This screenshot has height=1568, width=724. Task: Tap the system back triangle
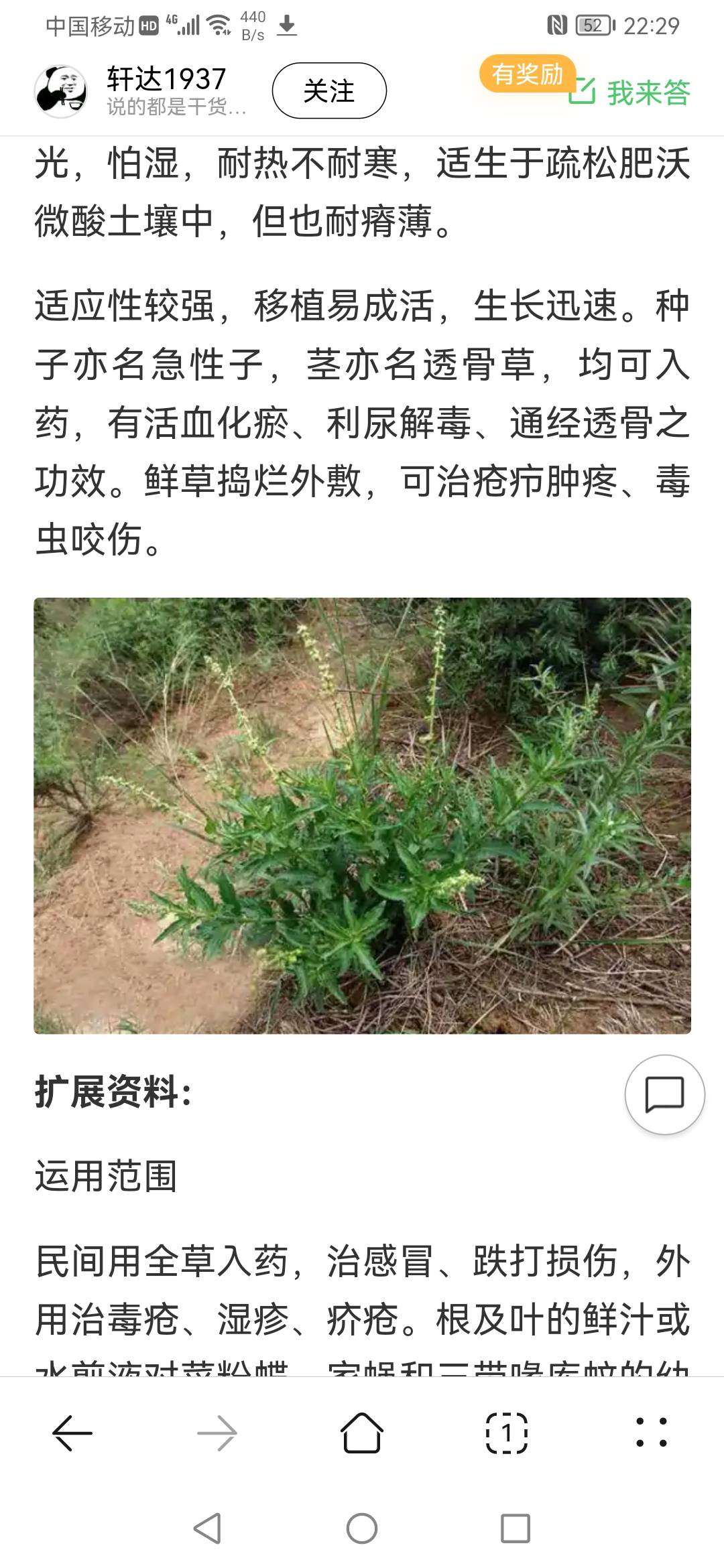207,1528
